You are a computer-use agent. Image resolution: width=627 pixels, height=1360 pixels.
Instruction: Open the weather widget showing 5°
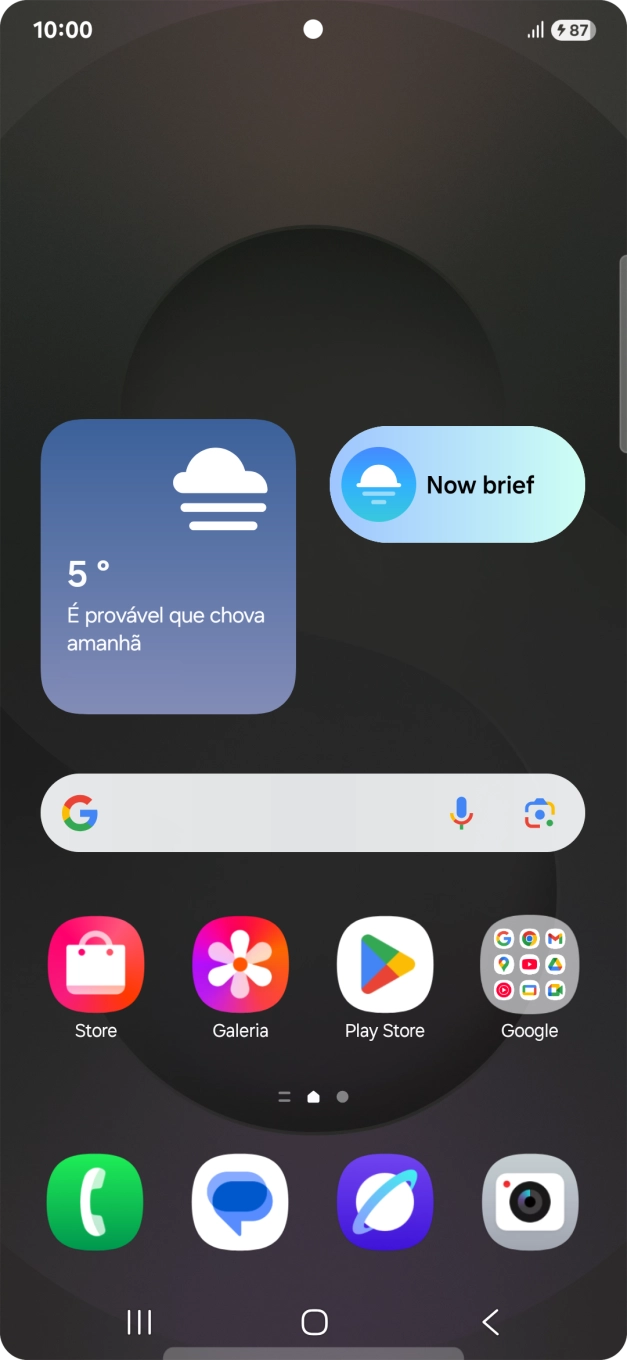coord(168,566)
